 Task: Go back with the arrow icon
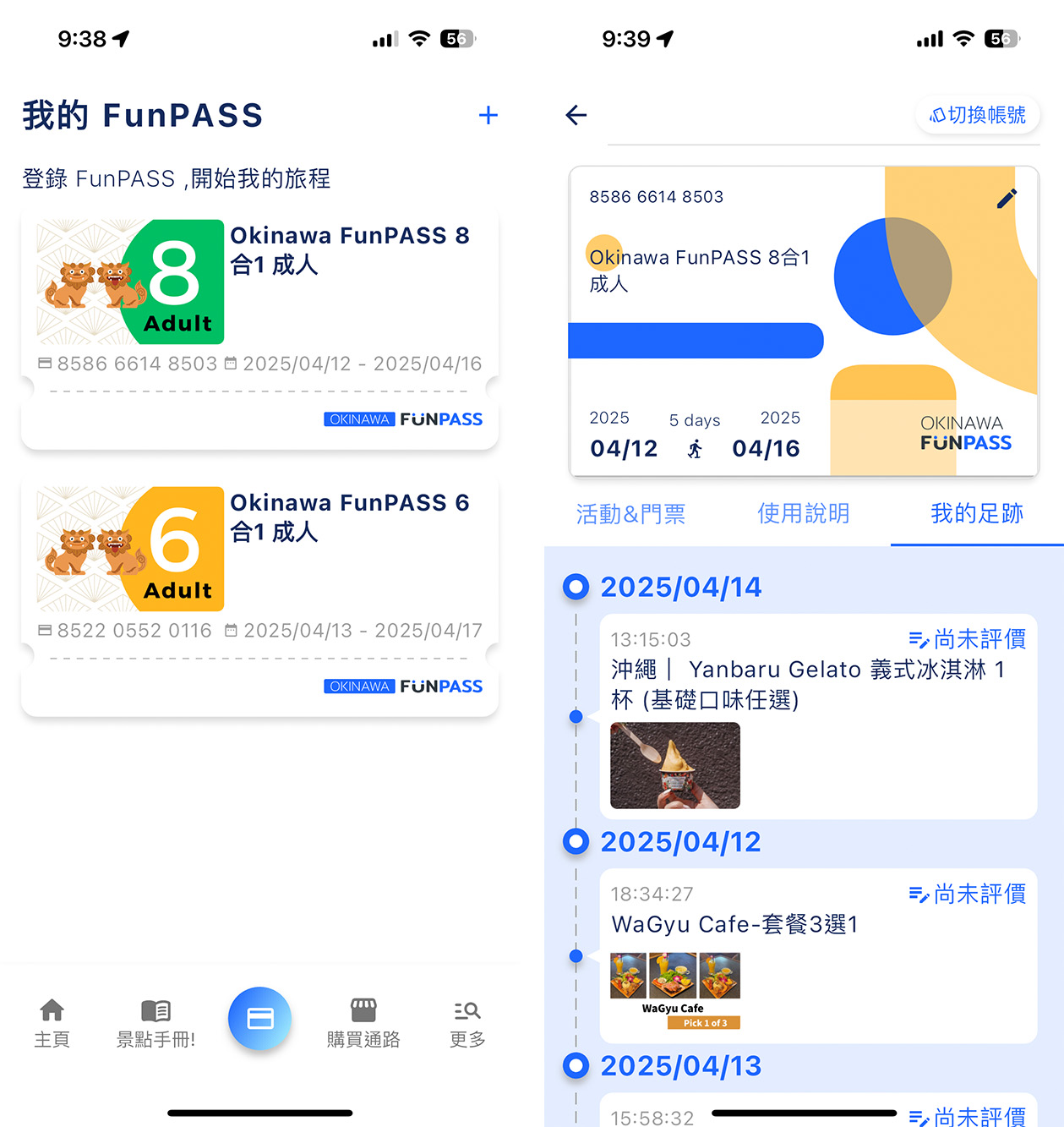point(576,115)
